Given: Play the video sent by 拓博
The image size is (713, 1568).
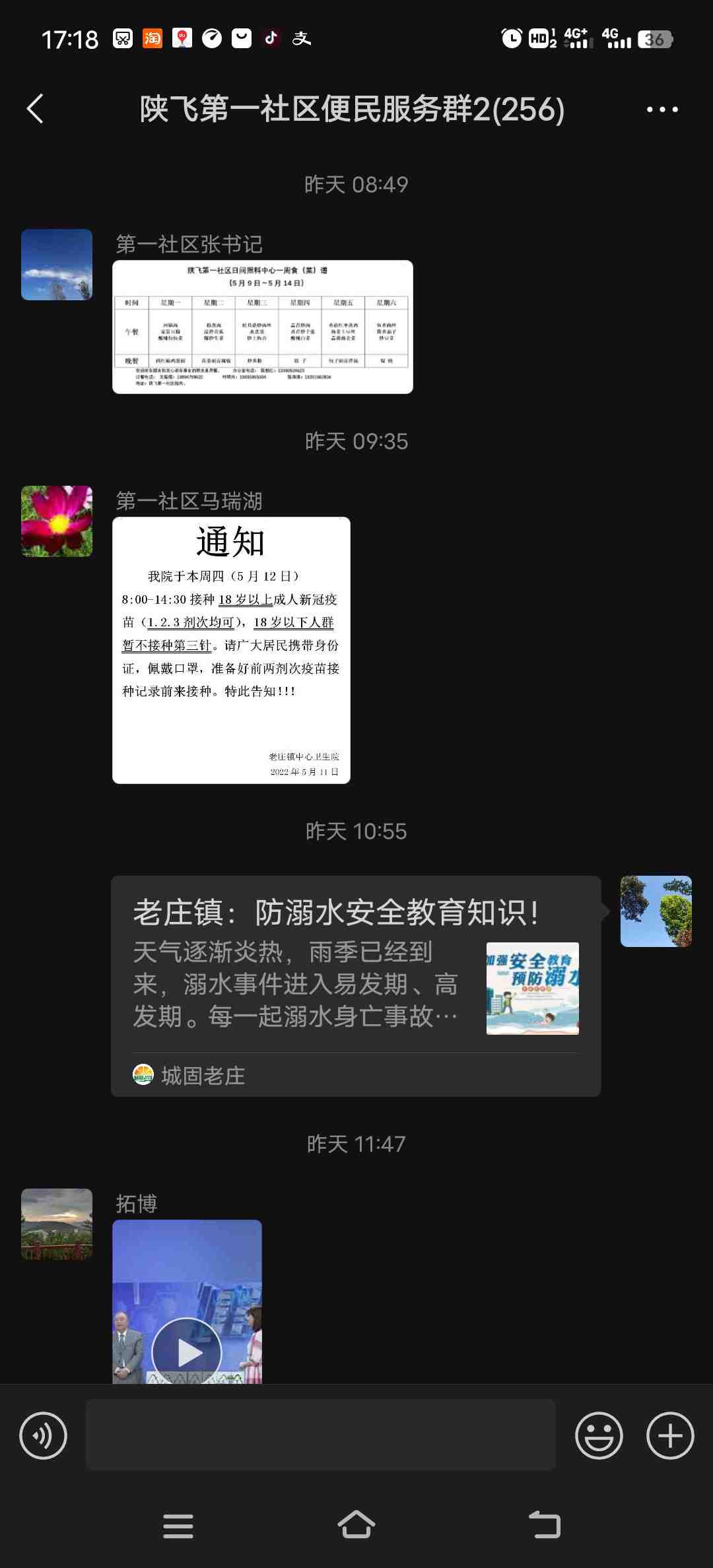Looking at the screenshot, I should tap(187, 1353).
